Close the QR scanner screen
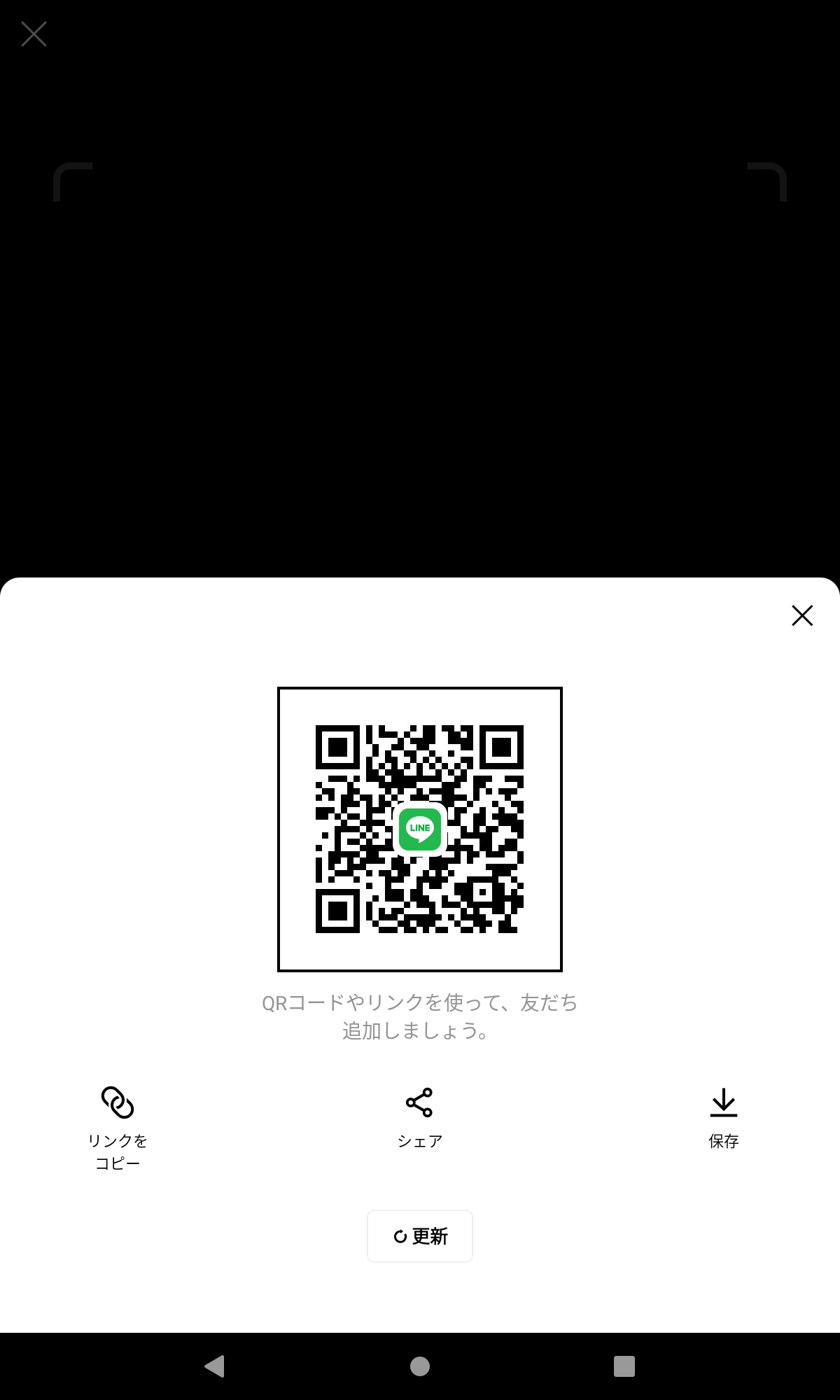Screen dimensions: 840x1400 (34, 34)
